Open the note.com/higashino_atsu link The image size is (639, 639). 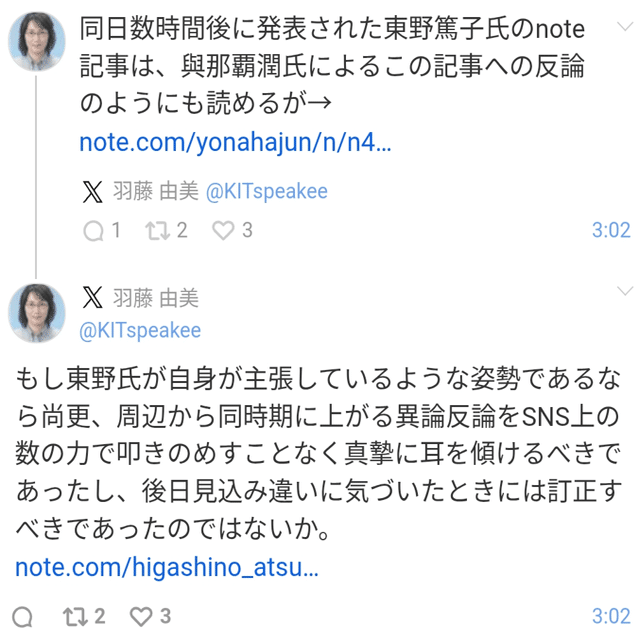(x=167, y=569)
